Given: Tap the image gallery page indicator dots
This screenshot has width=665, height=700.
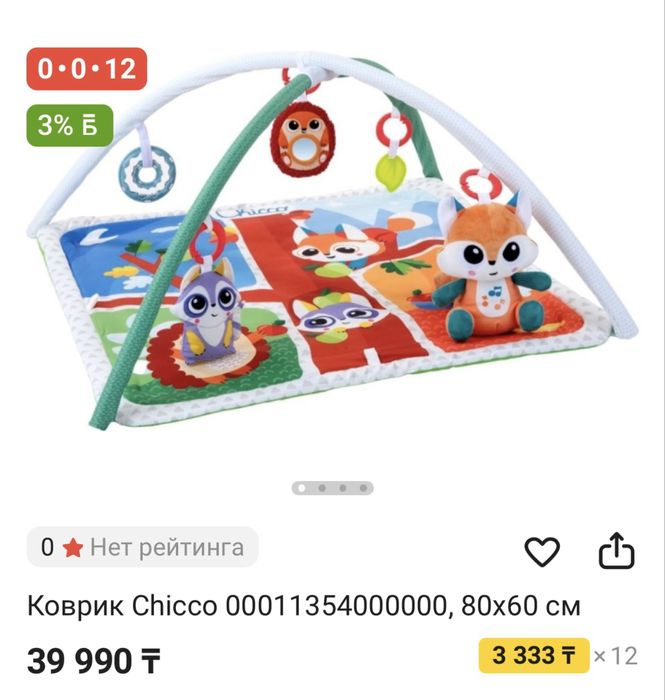Looking at the screenshot, I should [332, 489].
